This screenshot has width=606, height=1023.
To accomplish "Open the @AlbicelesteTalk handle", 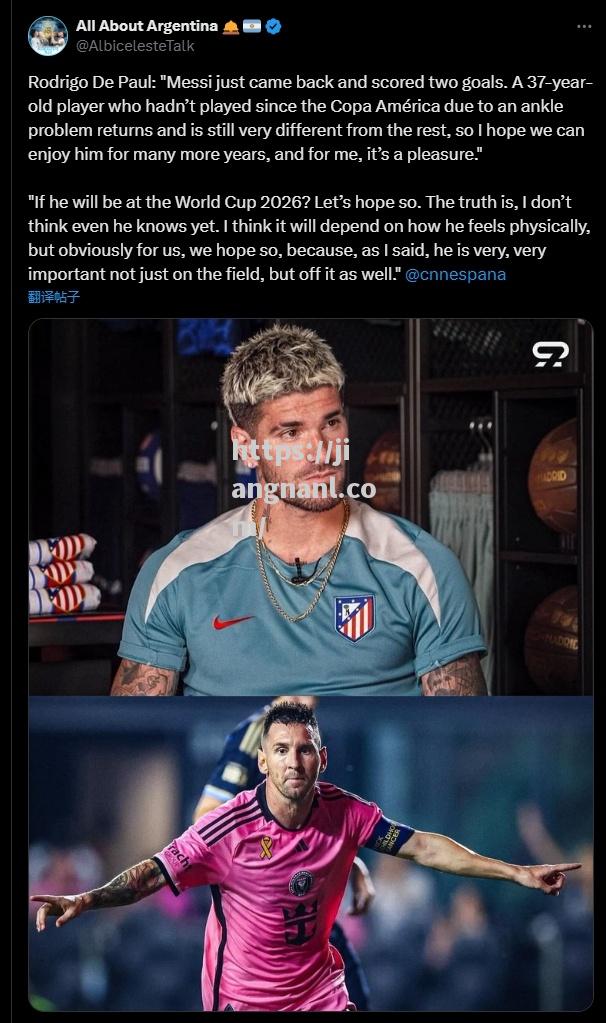I will click(x=135, y=46).
